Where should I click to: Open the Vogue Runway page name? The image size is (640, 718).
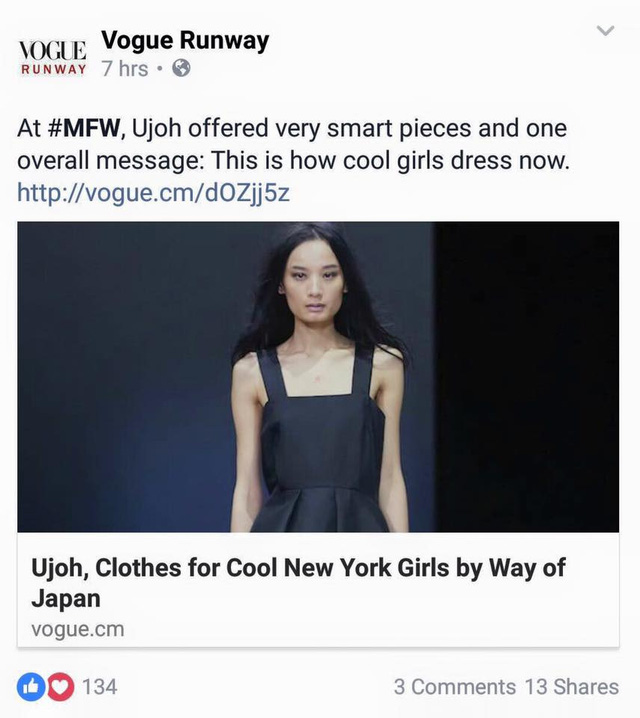[185, 41]
